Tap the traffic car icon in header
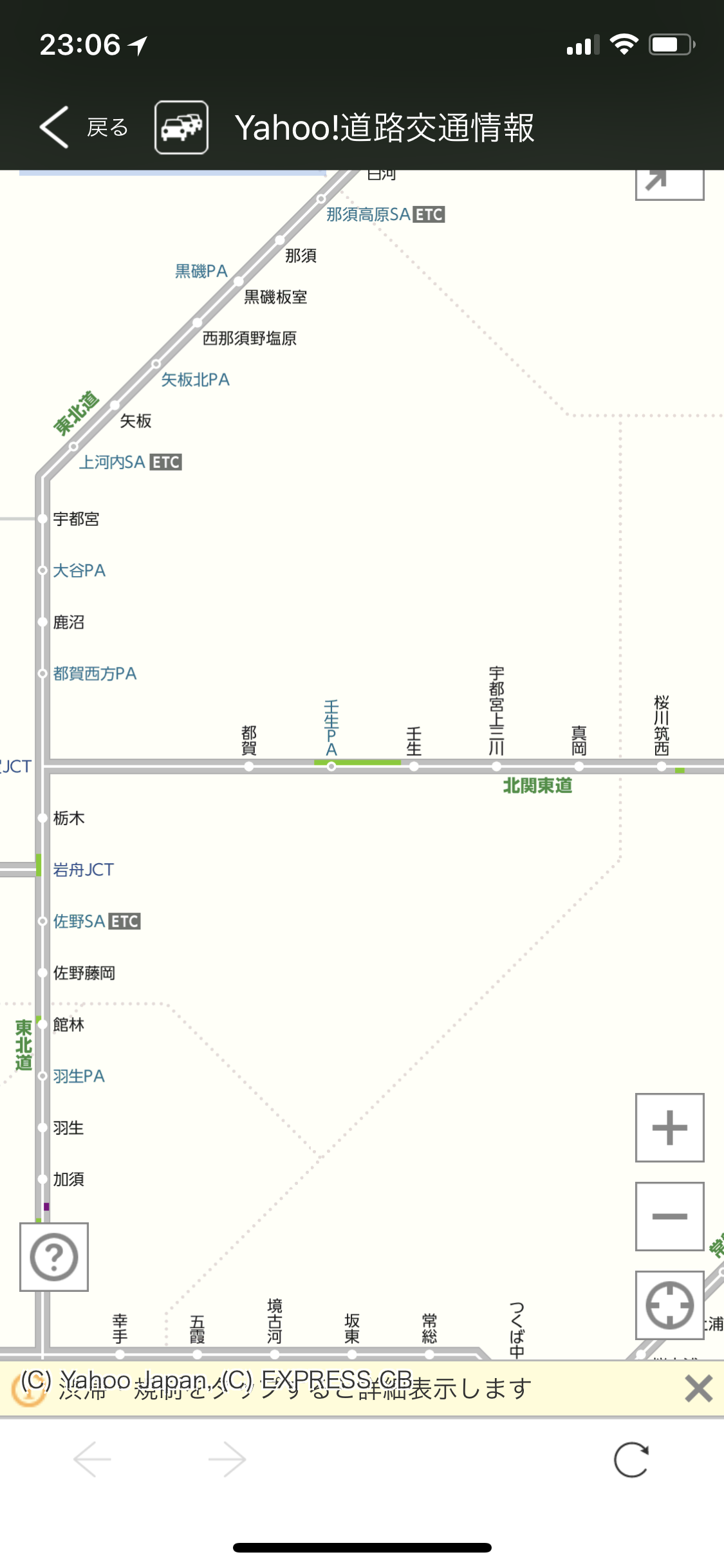 point(181,127)
